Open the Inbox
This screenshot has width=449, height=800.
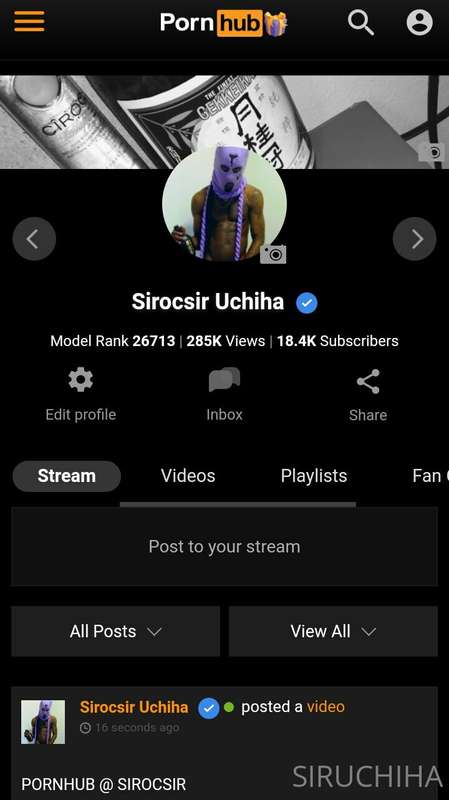224,395
